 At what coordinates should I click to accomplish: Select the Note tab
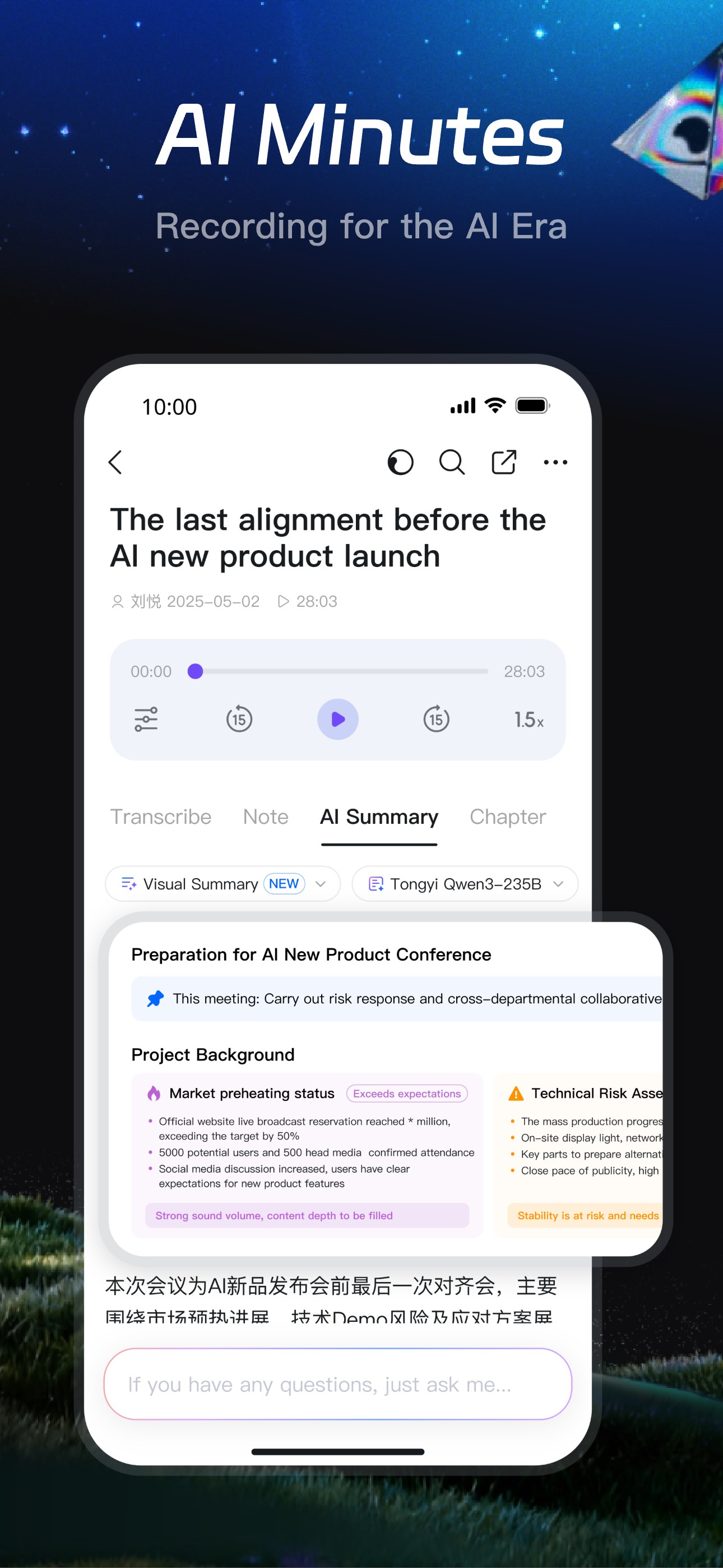(265, 817)
